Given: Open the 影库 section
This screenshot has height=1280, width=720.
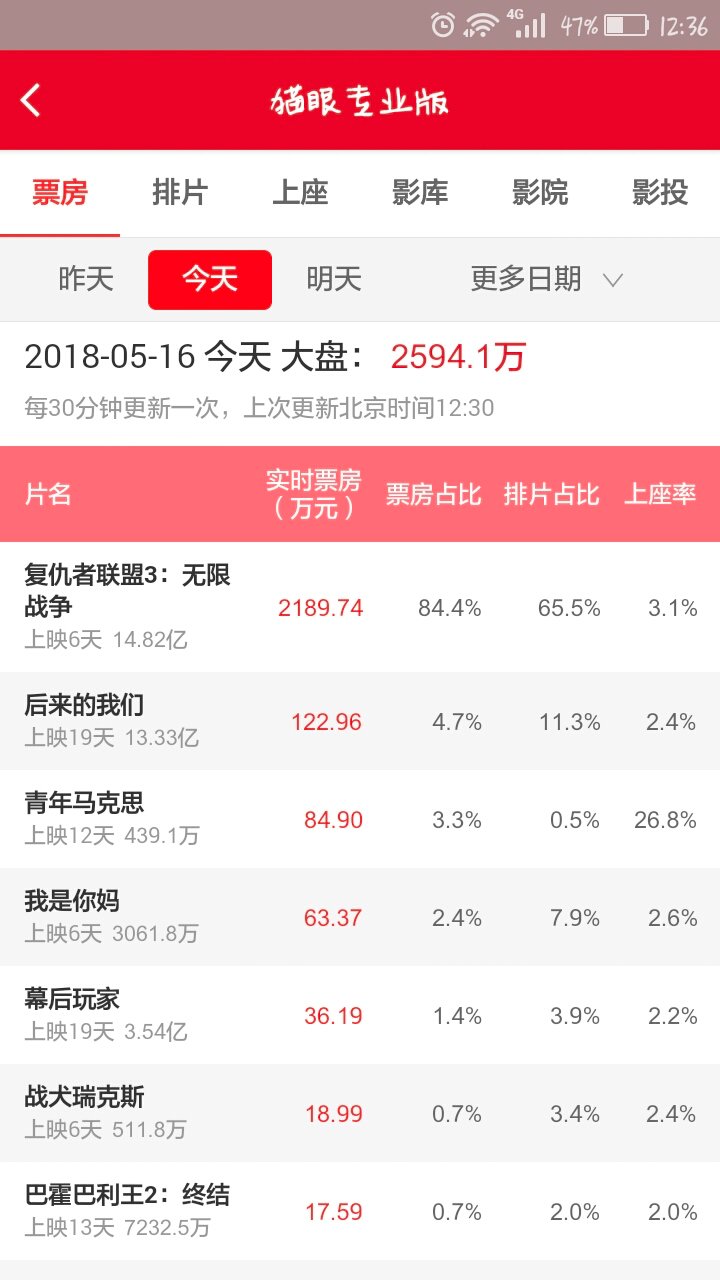Looking at the screenshot, I should coord(421,195).
